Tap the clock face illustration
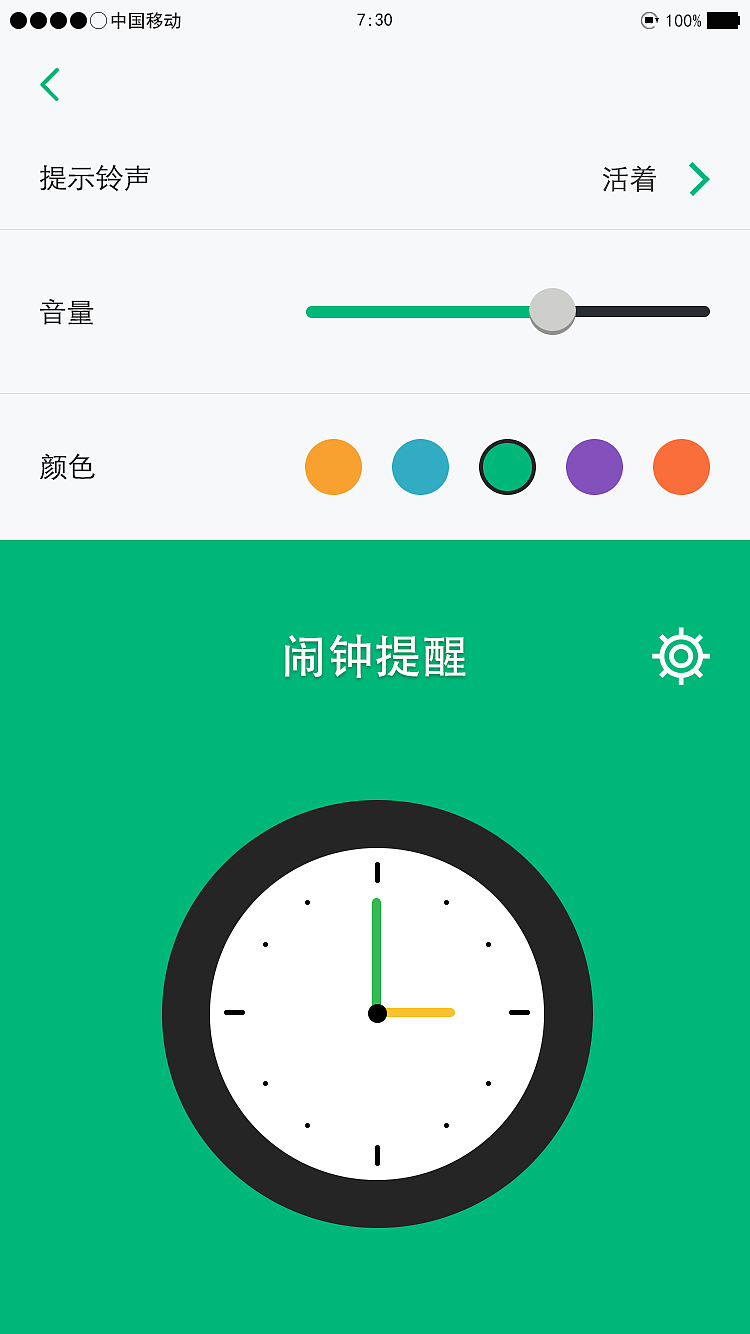The width and height of the screenshot is (750, 1334). tap(377, 1013)
